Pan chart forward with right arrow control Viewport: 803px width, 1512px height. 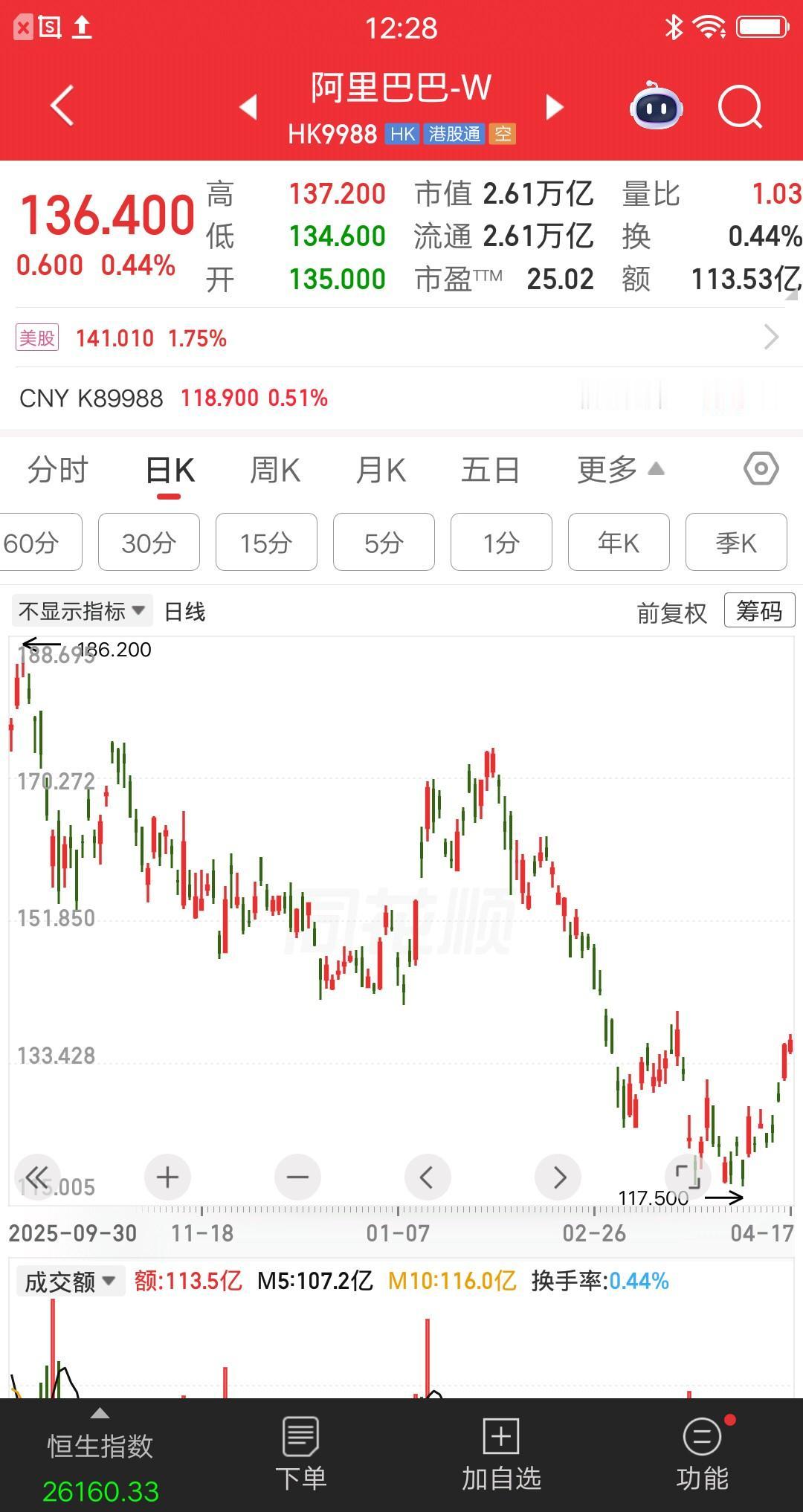[558, 1177]
